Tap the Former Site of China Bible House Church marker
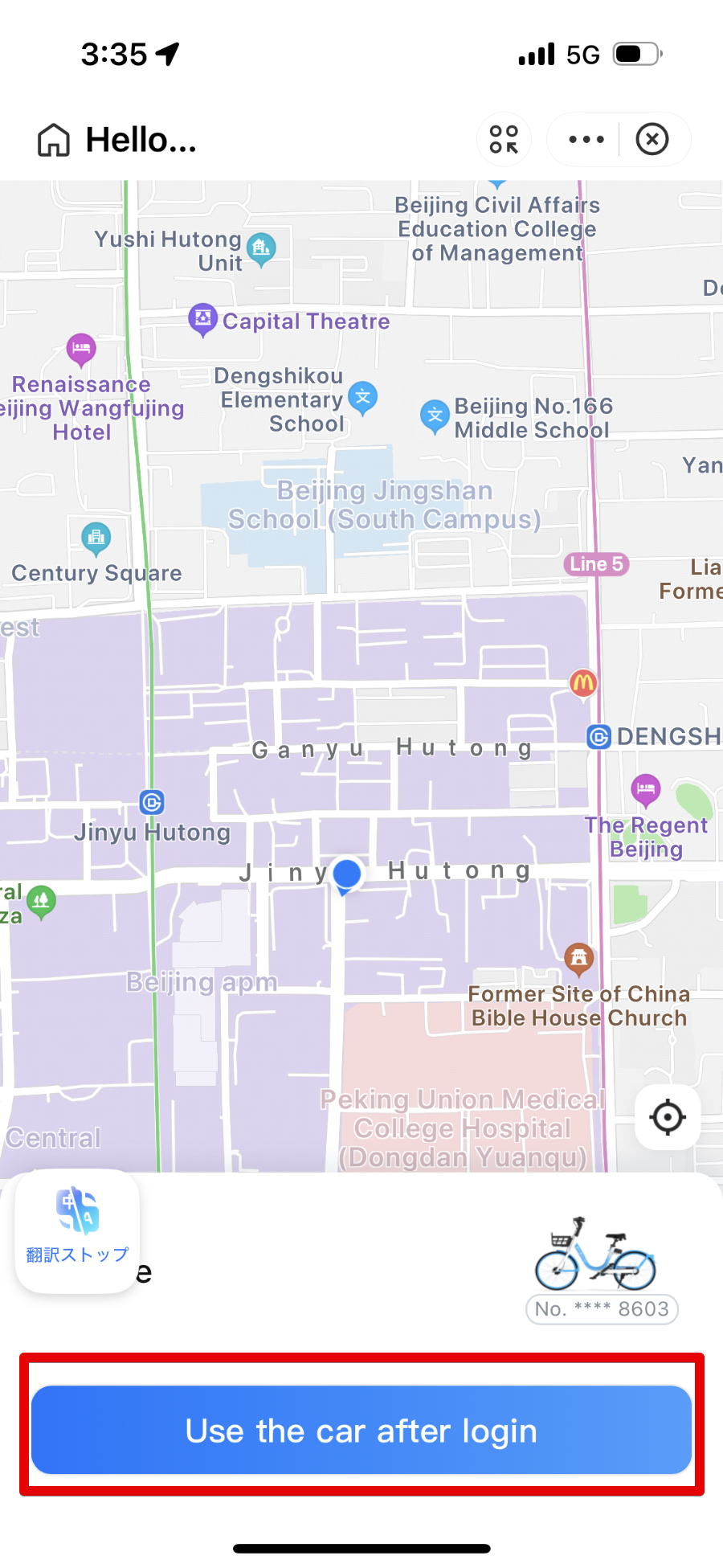The image size is (723, 1568). point(579,957)
